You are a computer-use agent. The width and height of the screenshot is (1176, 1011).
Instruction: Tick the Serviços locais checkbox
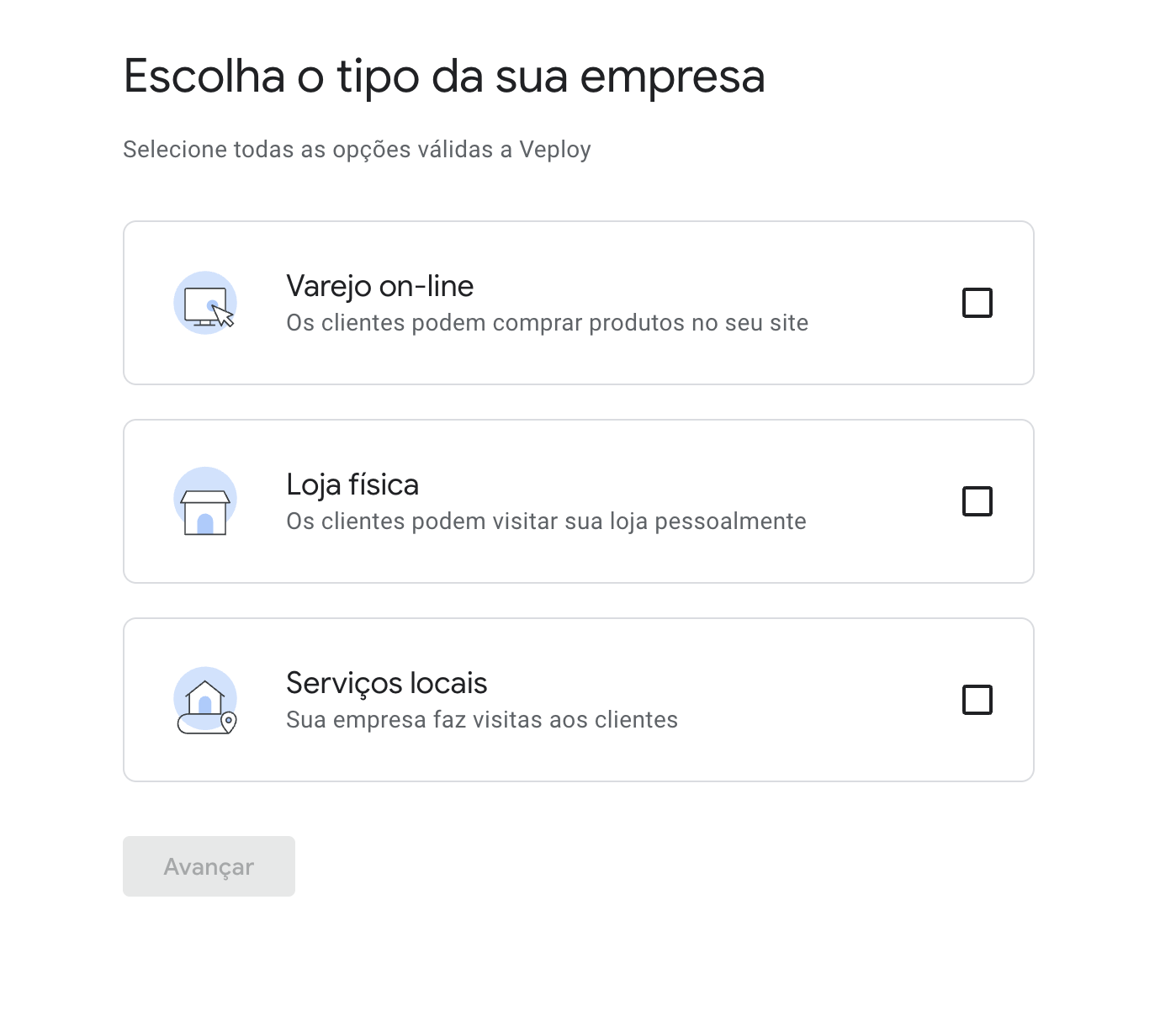tap(977, 700)
